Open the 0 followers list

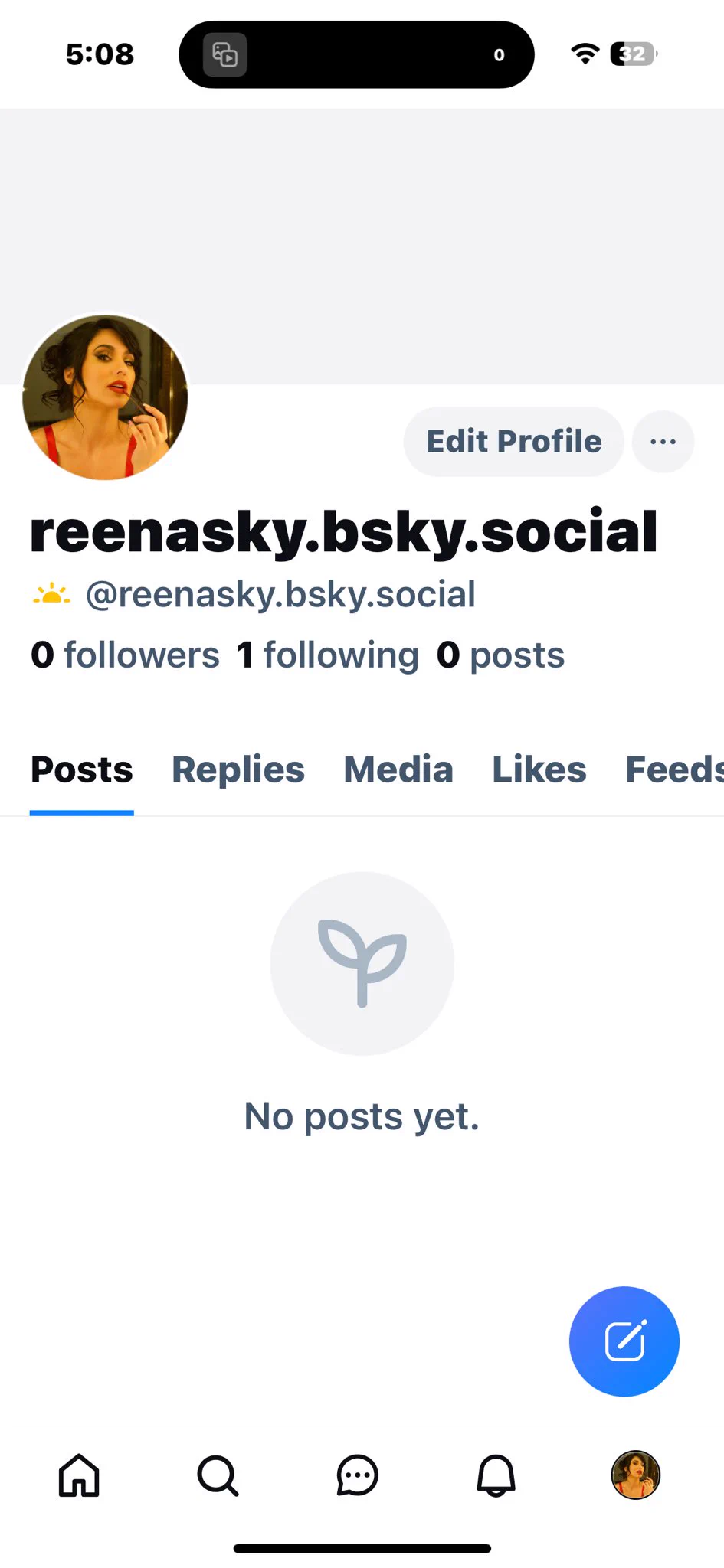(125, 655)
